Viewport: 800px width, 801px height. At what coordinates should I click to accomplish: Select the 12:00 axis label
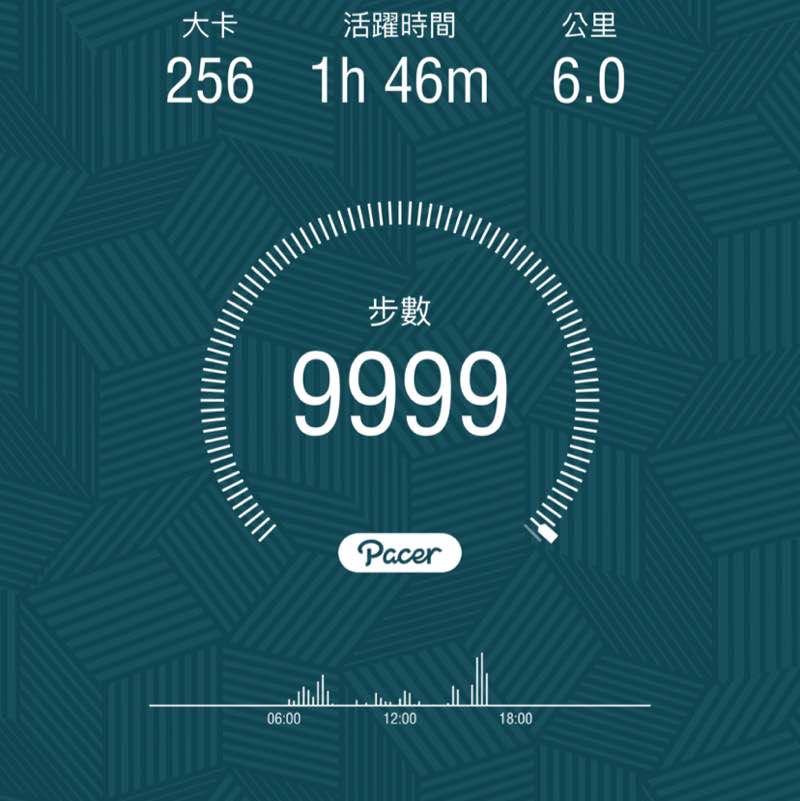399,716
